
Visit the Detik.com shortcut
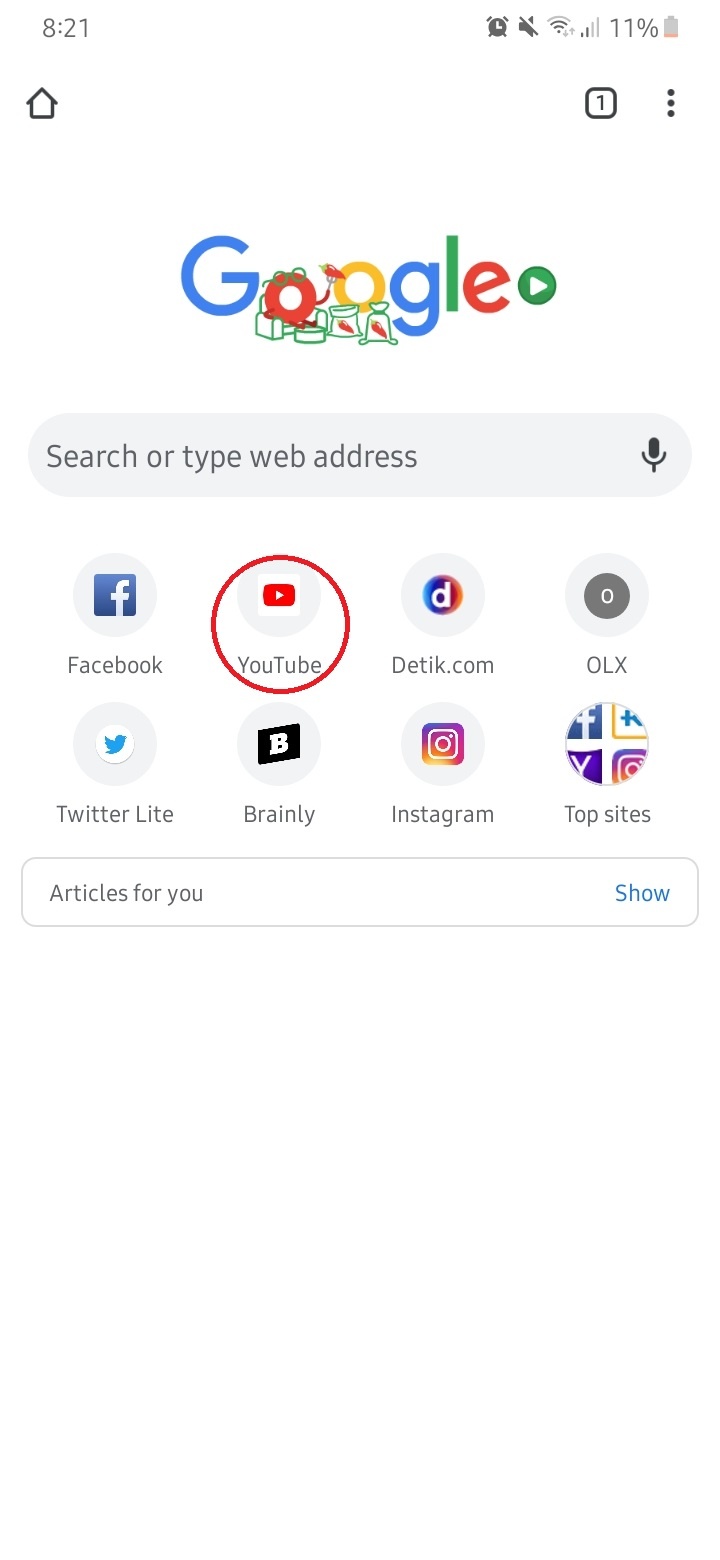[x=443, y=596]
